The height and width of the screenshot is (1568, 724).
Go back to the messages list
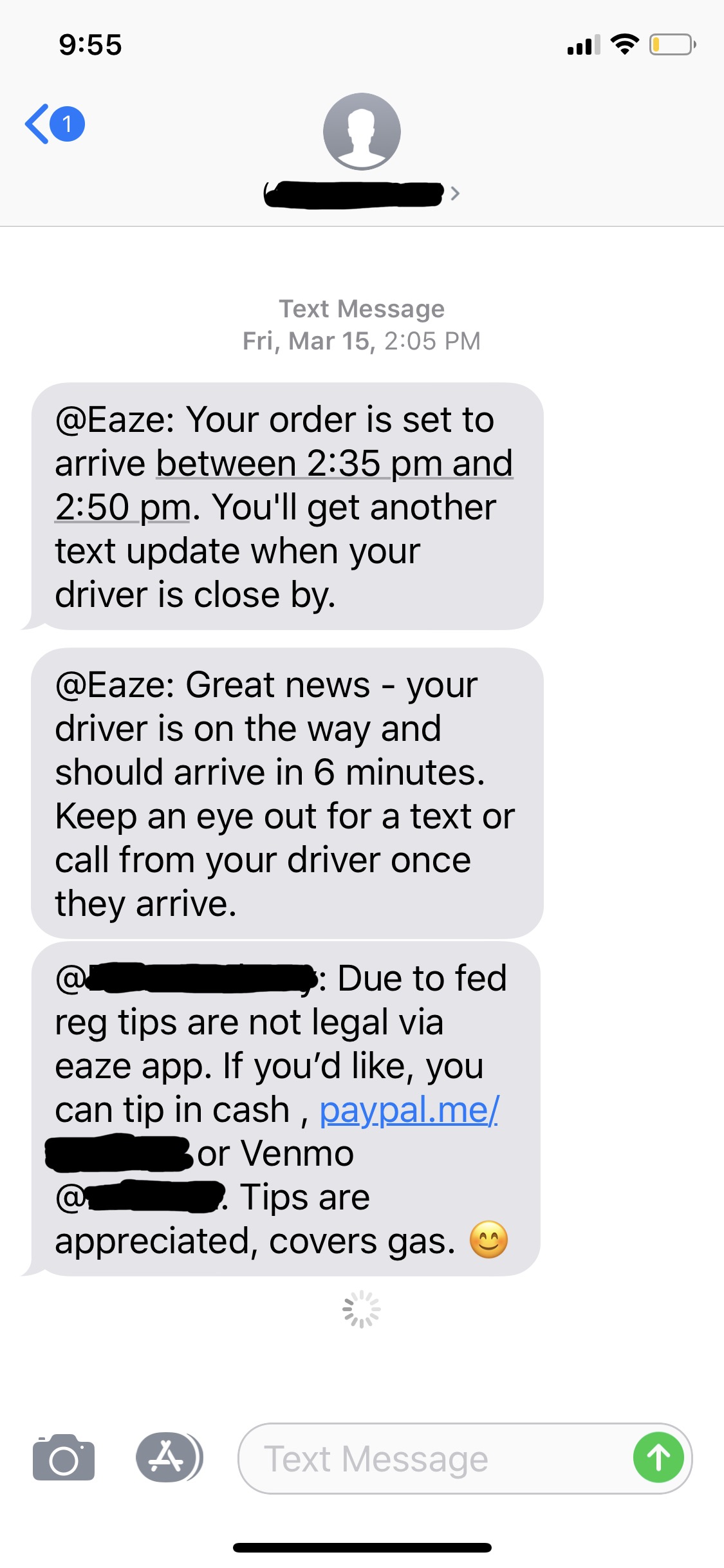pyautogui.click(x=55, y=124)
